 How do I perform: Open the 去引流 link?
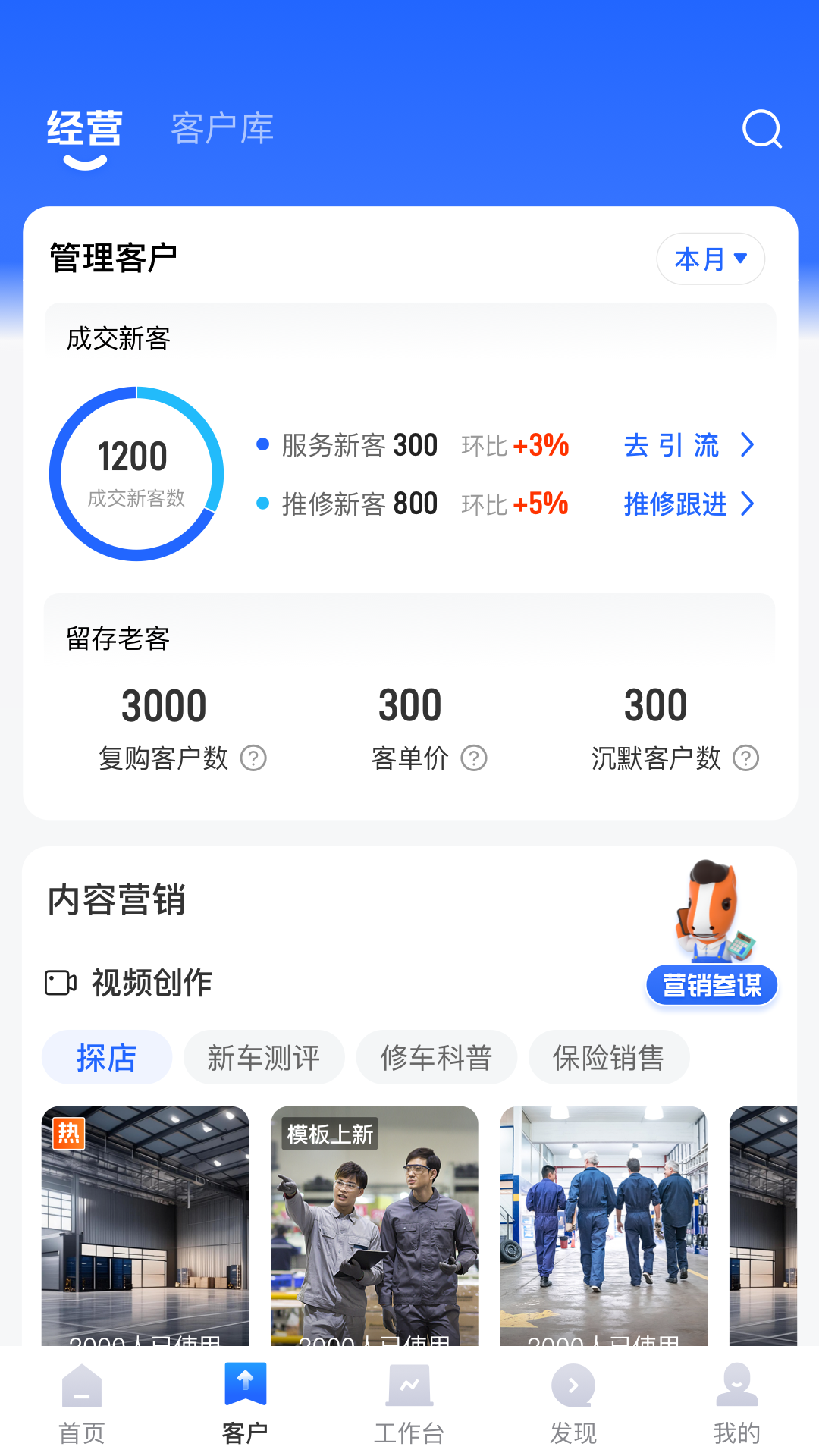point(689,445)
